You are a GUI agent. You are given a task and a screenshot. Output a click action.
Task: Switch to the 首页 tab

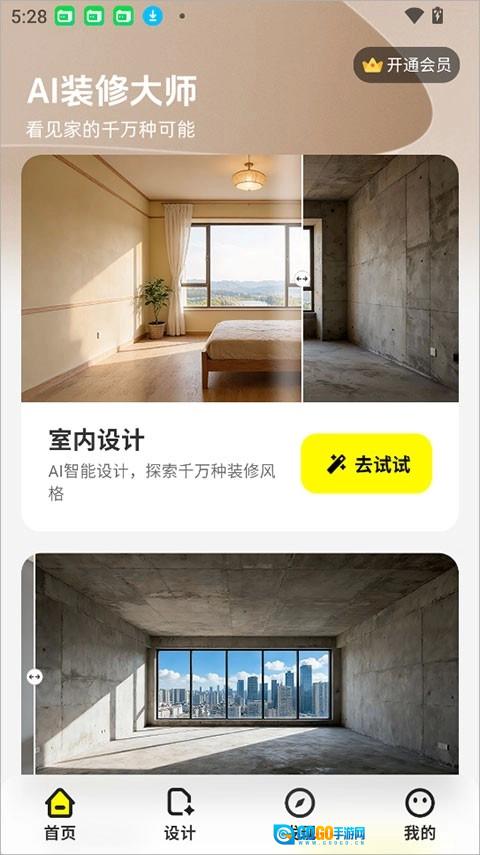pyautogui.click(x=60, y=815)
